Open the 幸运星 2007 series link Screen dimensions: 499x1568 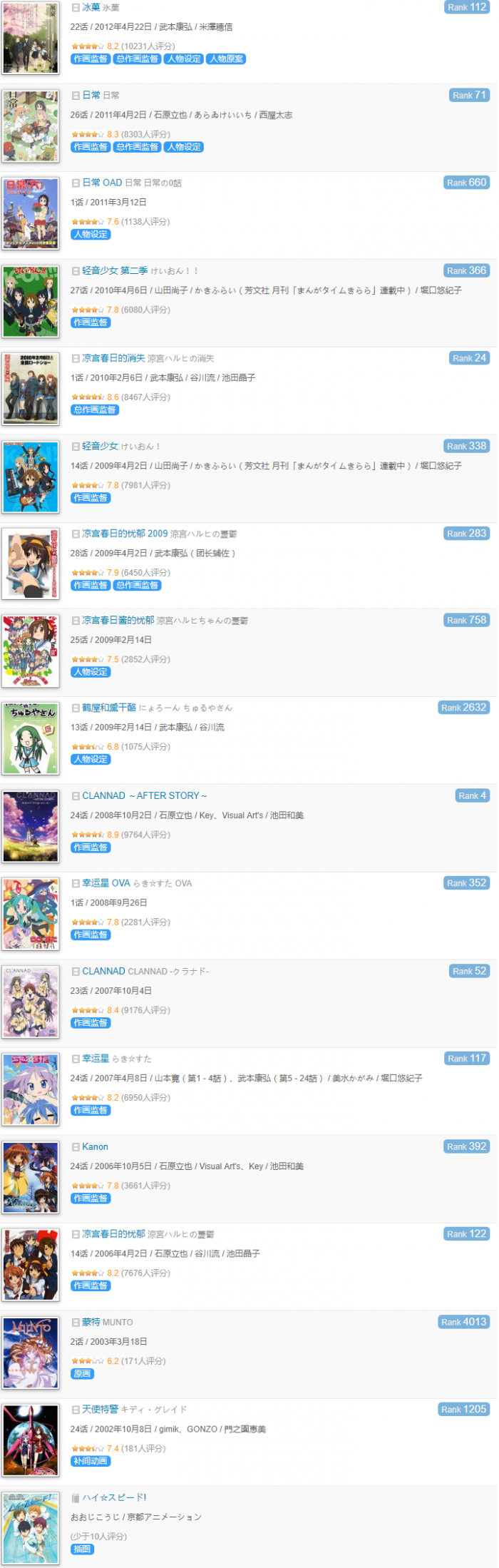tap(96, 1059)
